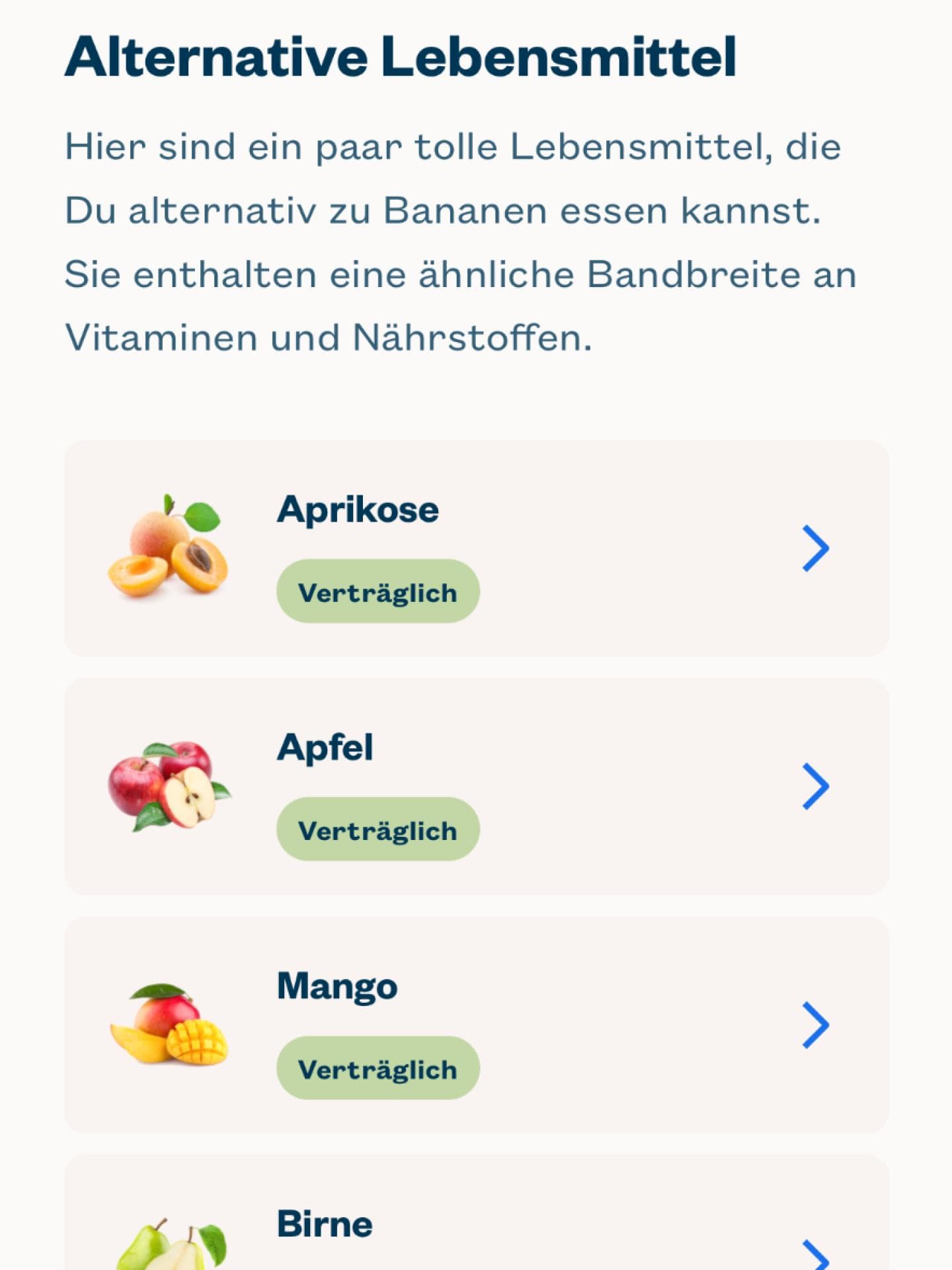Open the Aprikose food card
Screen dimensions: 952x1270
click(x=476, y=548)
